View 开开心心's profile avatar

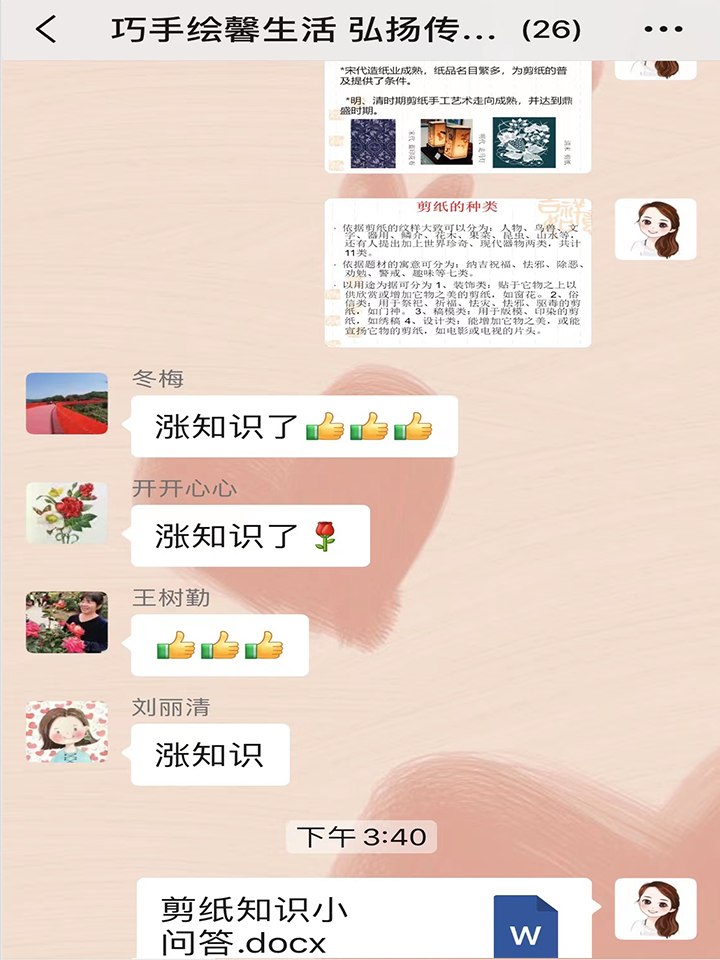click(67, 513)
